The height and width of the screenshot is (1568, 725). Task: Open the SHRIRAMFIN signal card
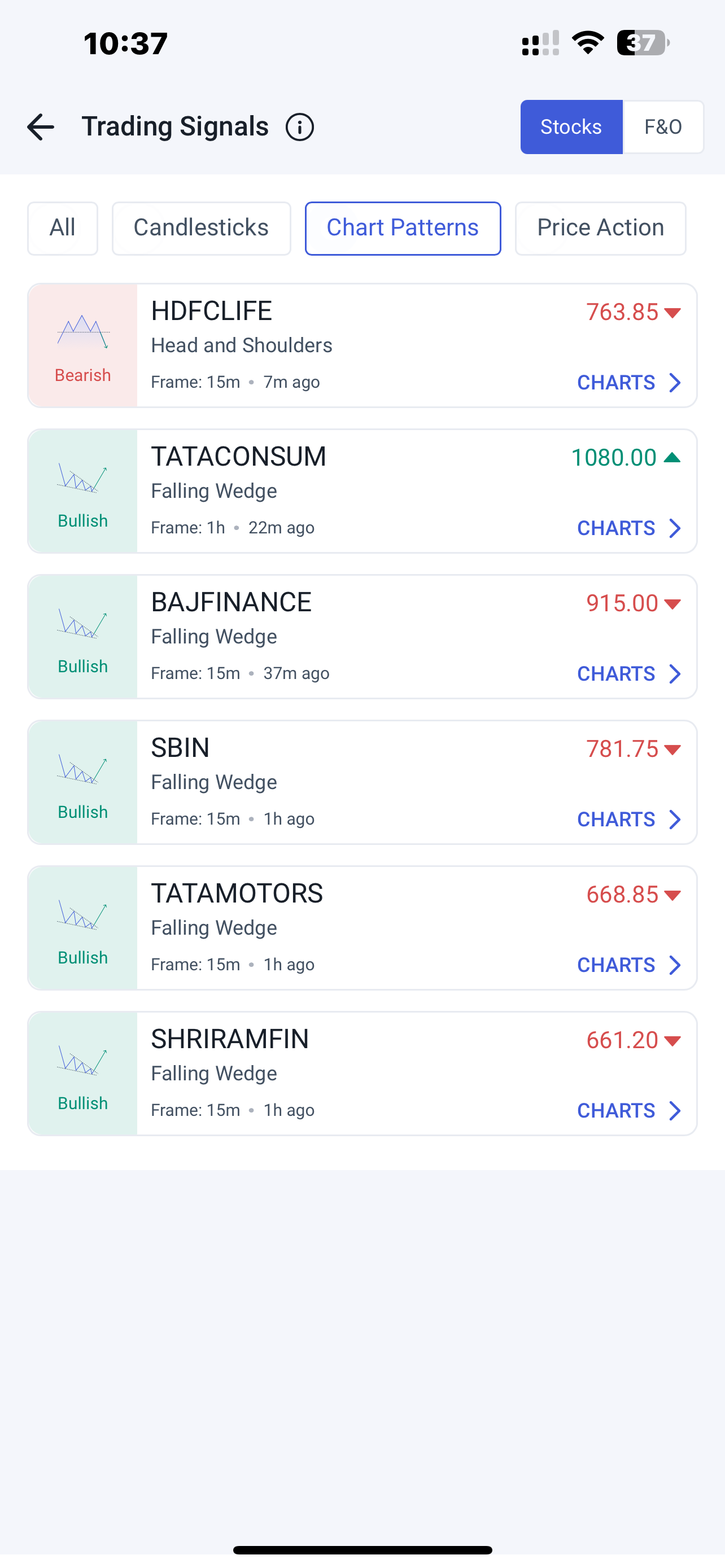pos(362,1073)
